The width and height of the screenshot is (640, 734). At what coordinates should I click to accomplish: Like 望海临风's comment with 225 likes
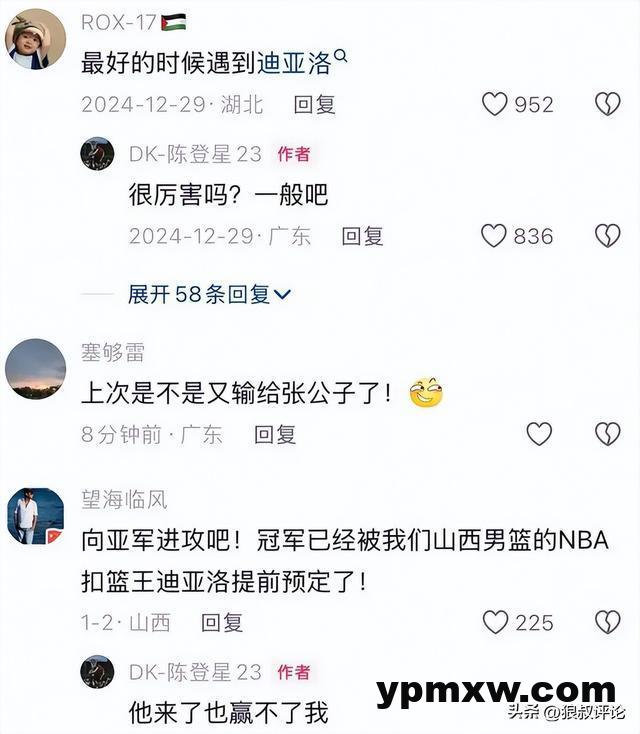pyautogui.click(x=496, y=622)
